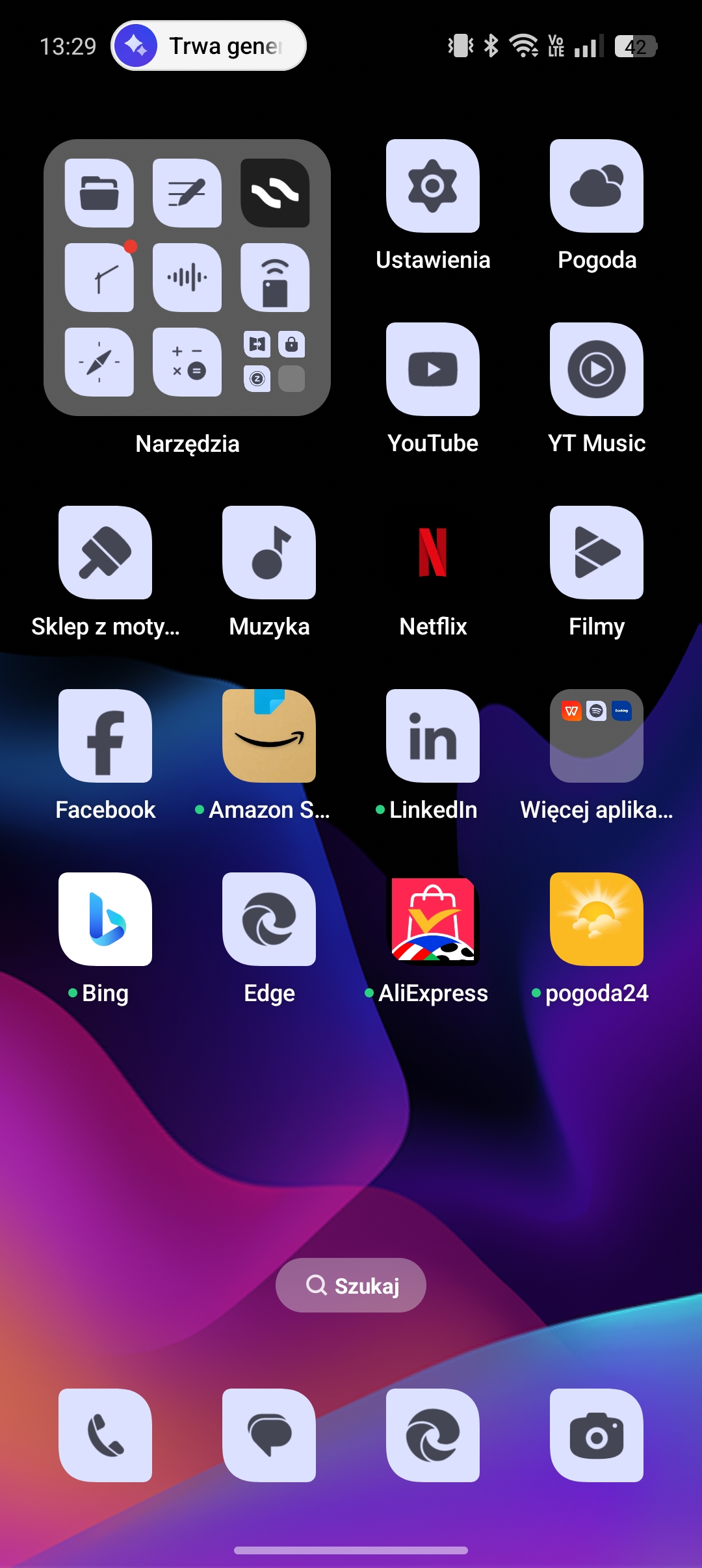The image size is (702, 1568).
Task: Launch the Bing app
Action: 105,919
